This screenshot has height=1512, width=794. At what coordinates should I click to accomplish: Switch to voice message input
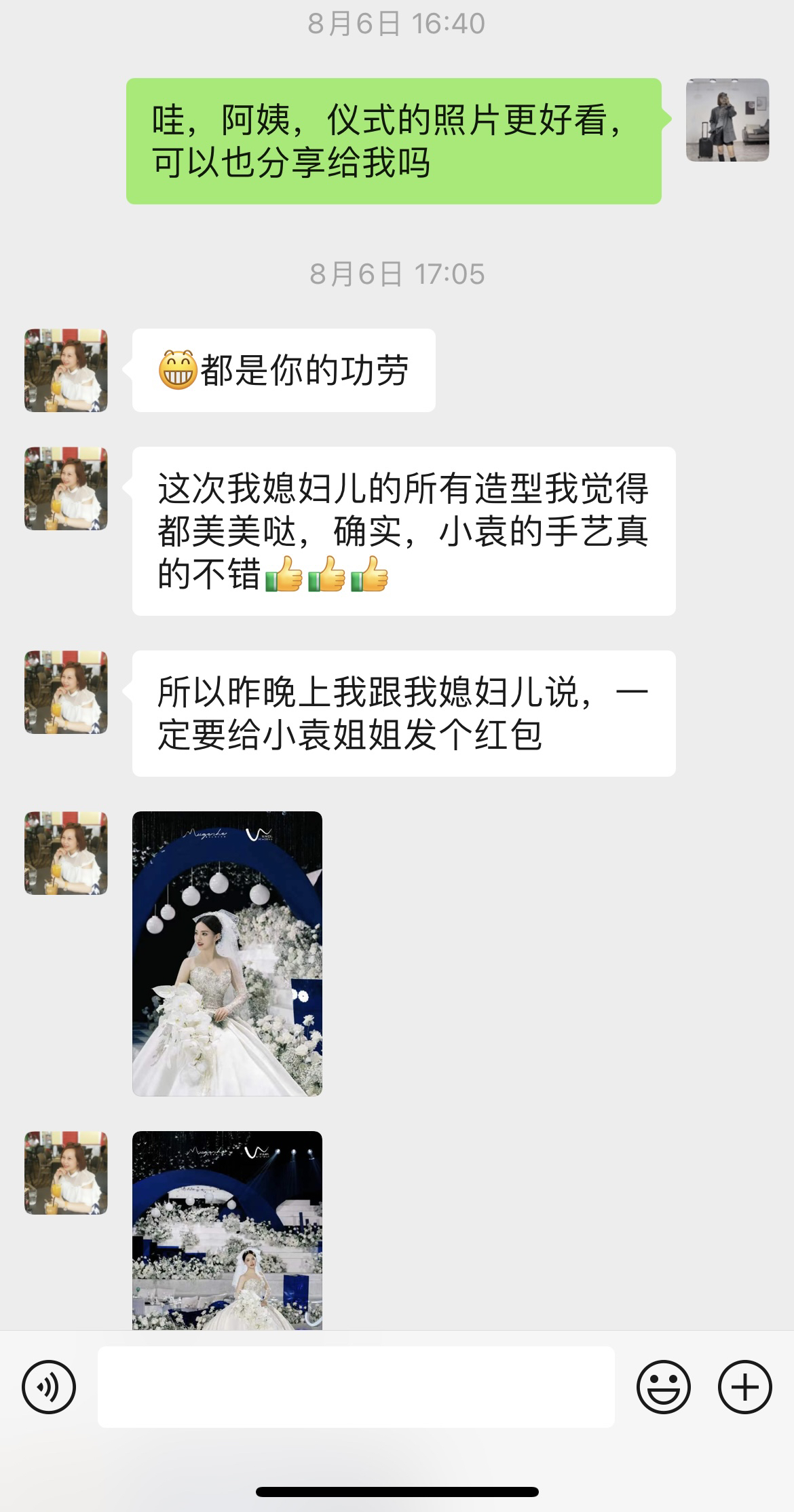click(49, 1387)
